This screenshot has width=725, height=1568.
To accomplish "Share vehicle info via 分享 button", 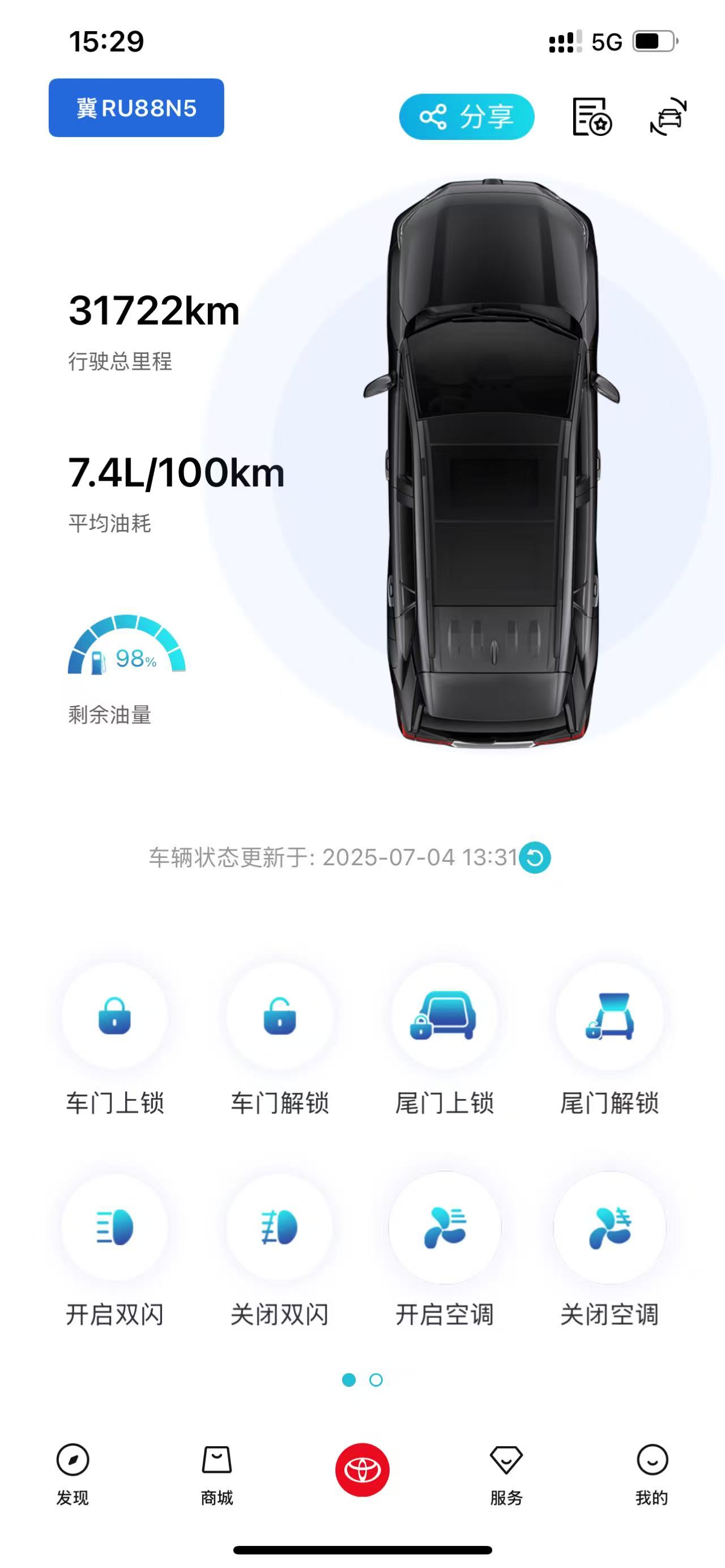I will [466, 116].
